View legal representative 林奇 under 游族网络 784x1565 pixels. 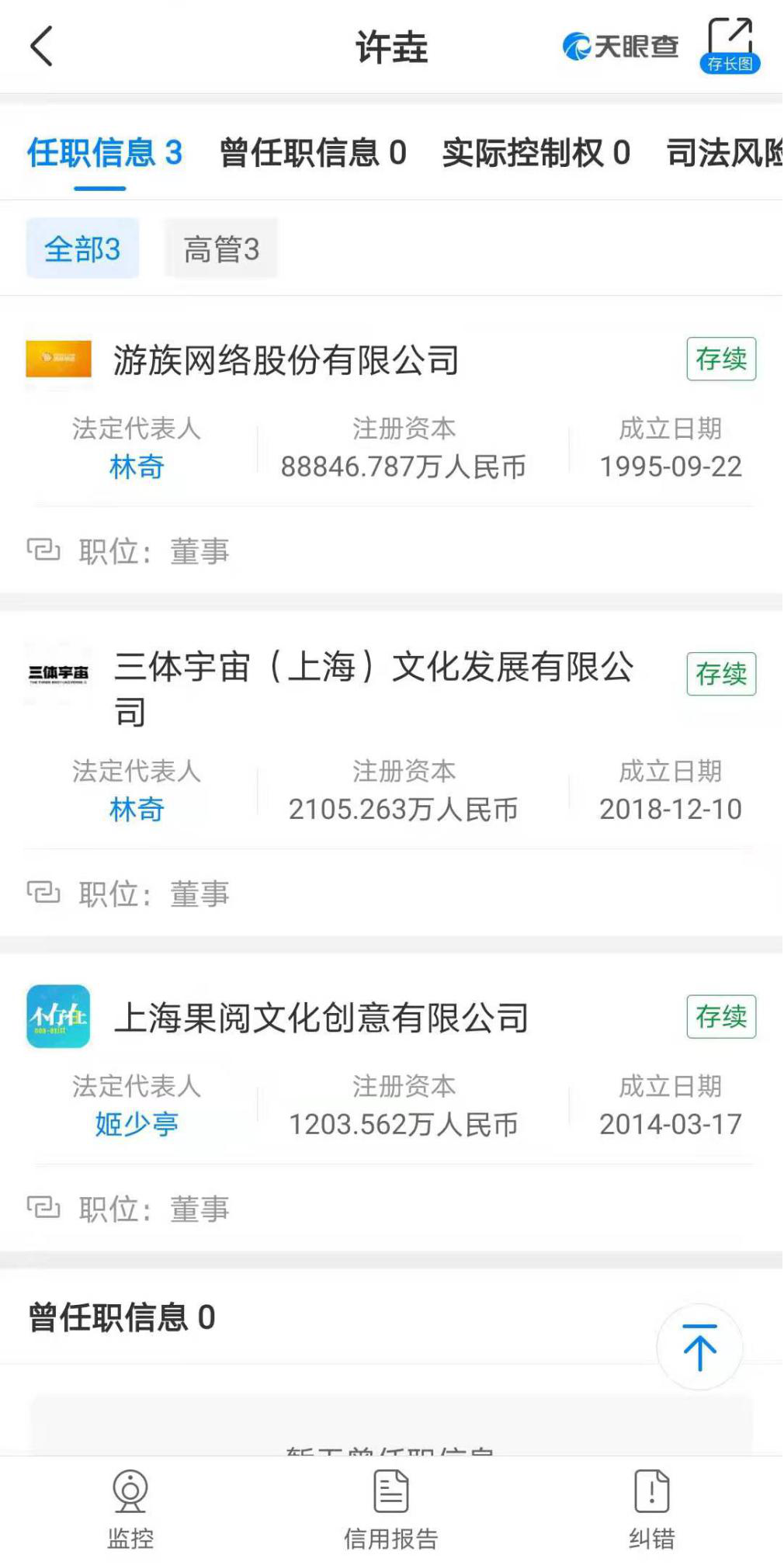[137, 467]
